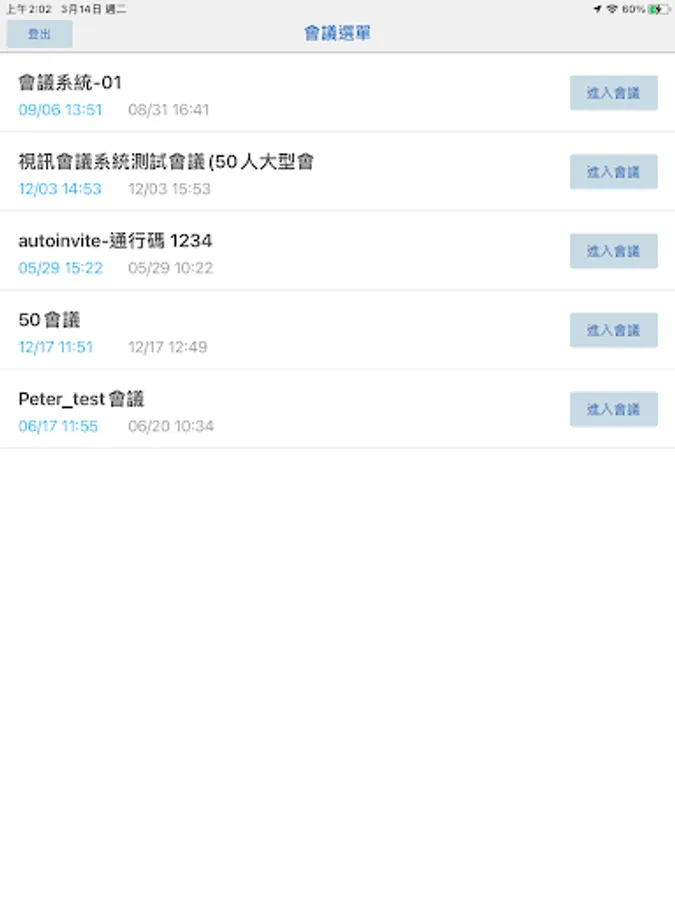This screenshot has width=675, height=900.
Task: Join the Peter_test會議 meeting
Action: pos(613,409)
